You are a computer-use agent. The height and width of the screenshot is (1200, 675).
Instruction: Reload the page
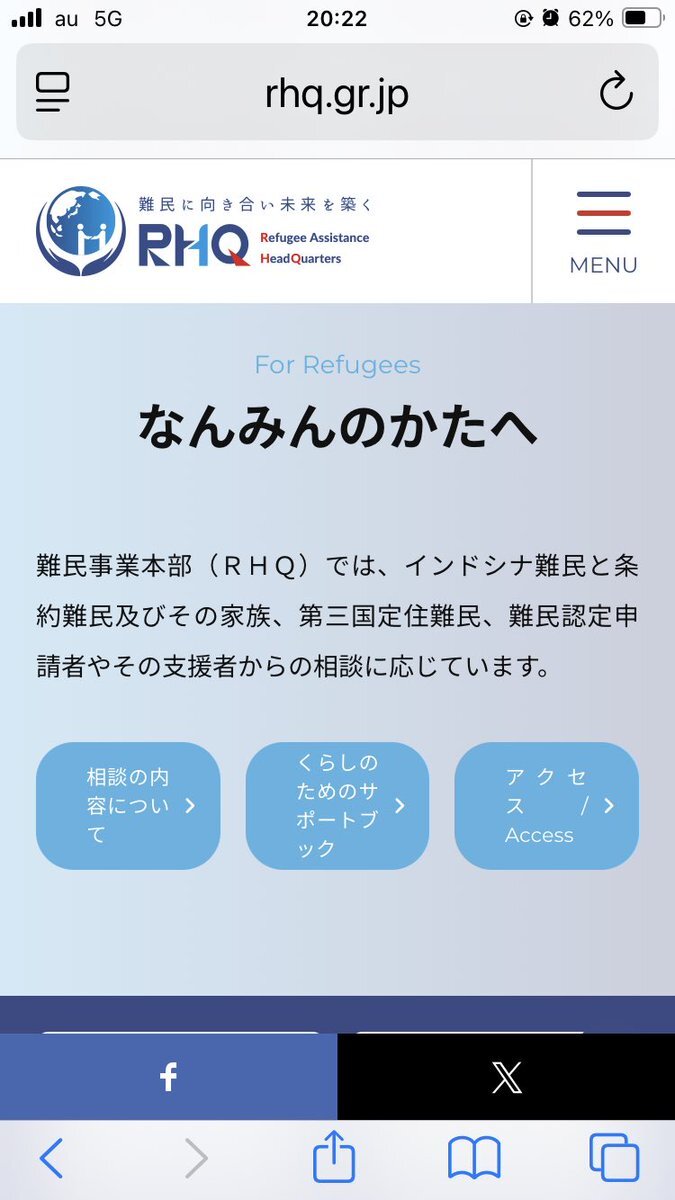point(616,92)
